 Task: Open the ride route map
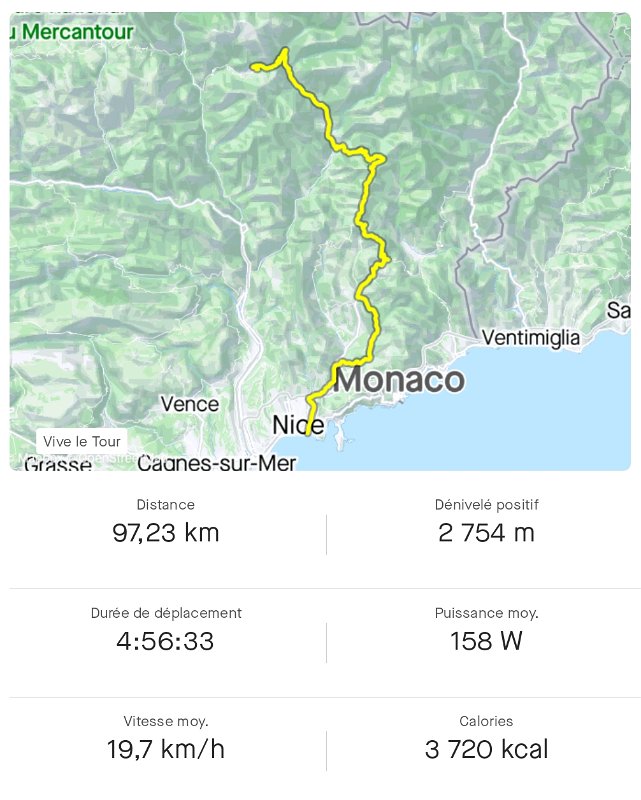tap(320, 240)
